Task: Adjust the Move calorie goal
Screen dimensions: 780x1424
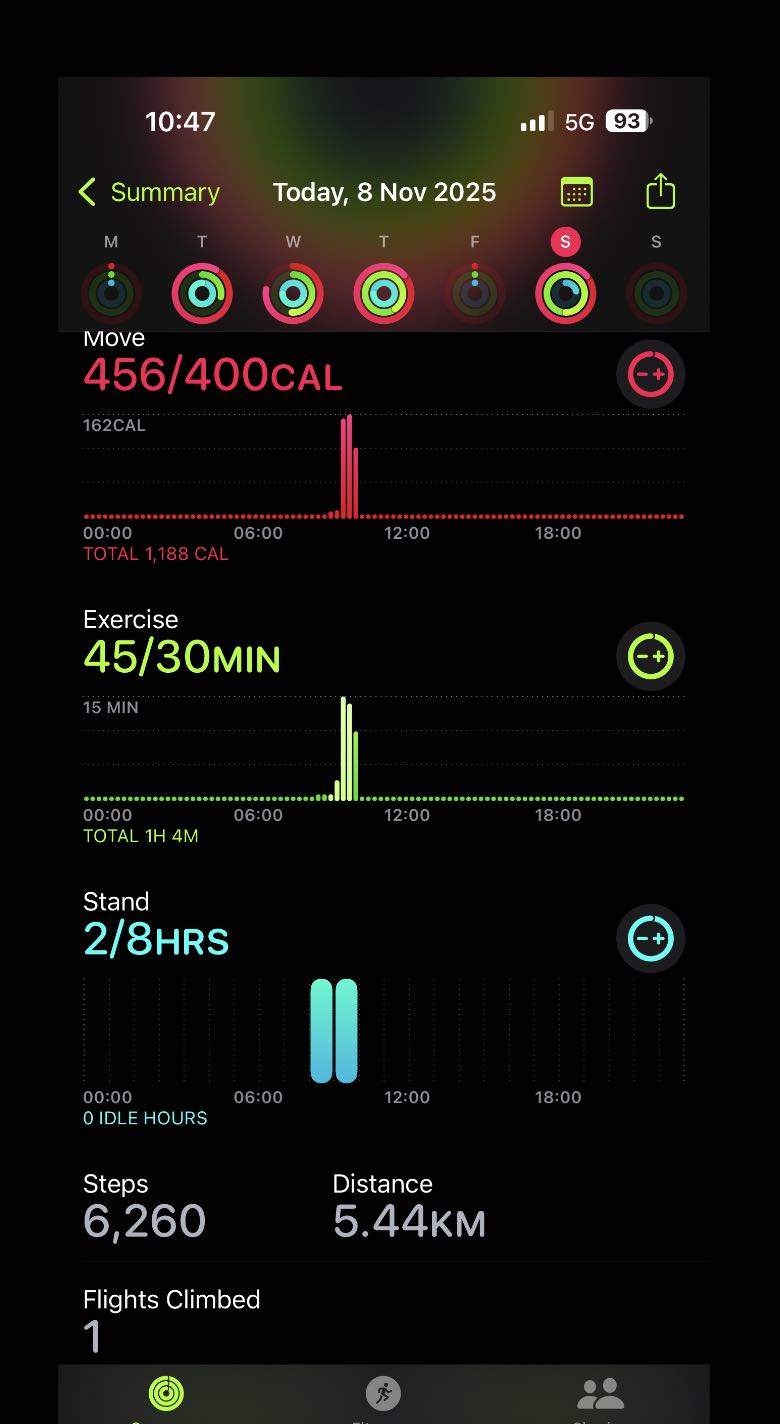Action: [x=650, y=375]
